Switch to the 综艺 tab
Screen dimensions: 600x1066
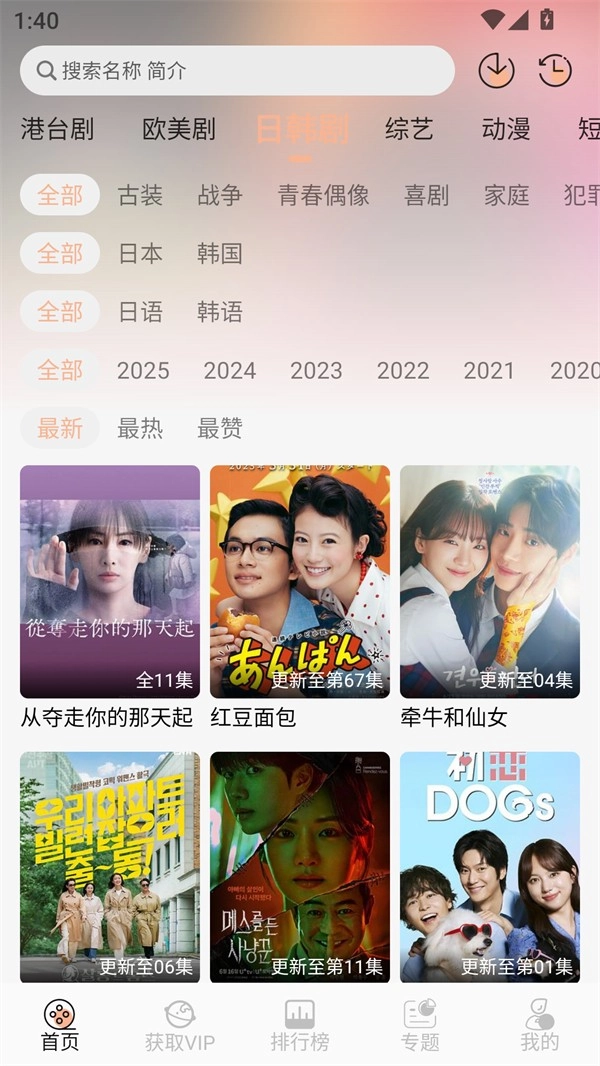409,129
